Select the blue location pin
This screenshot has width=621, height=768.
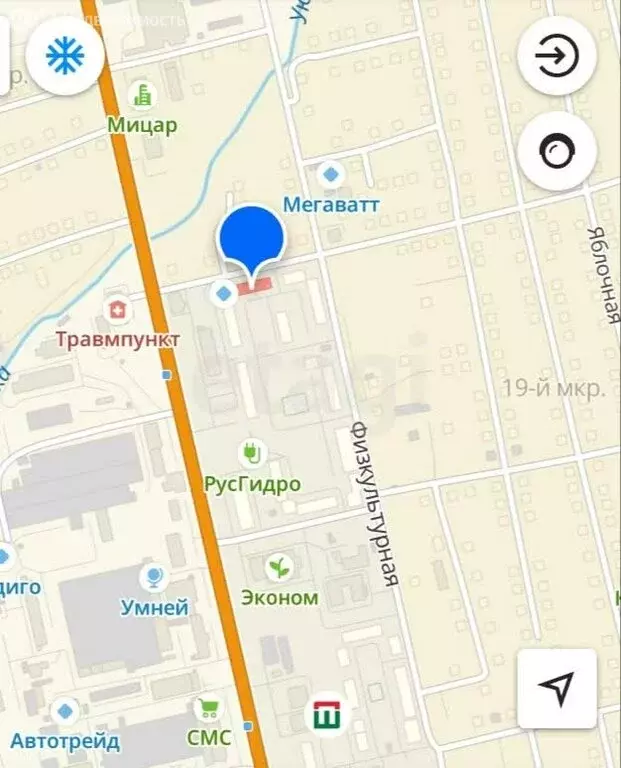tap(252, 238)
